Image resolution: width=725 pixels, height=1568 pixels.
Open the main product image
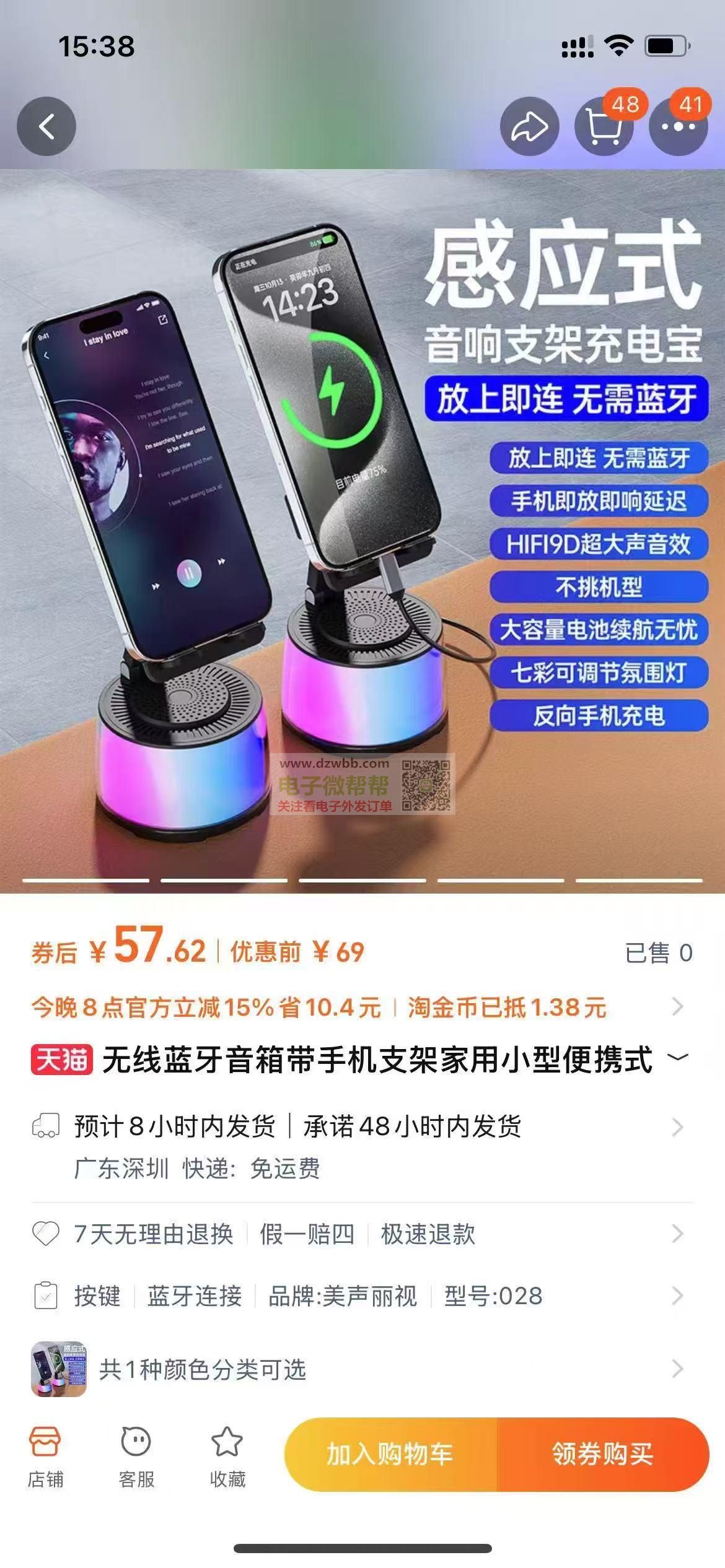(x=362, y=531)
